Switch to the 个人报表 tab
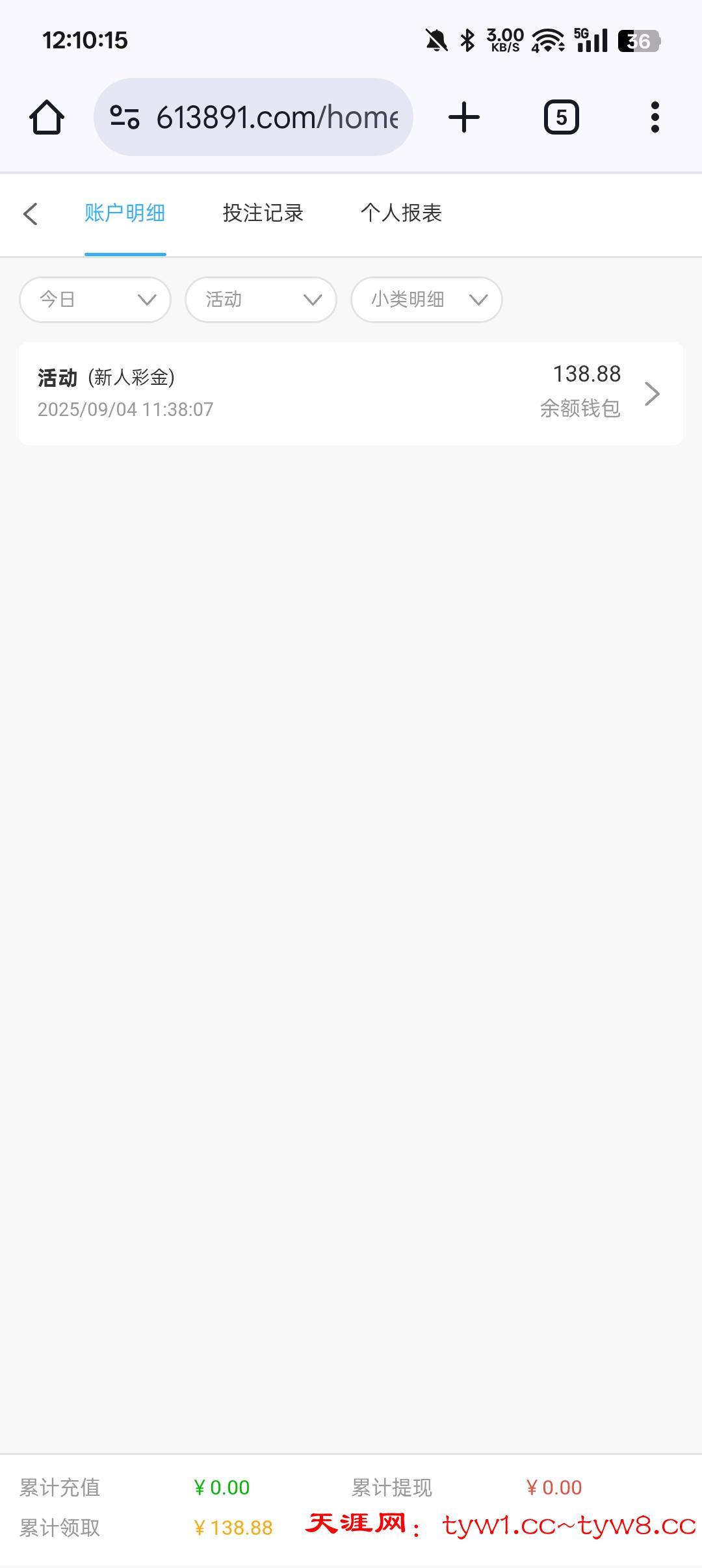 point(401,213)
